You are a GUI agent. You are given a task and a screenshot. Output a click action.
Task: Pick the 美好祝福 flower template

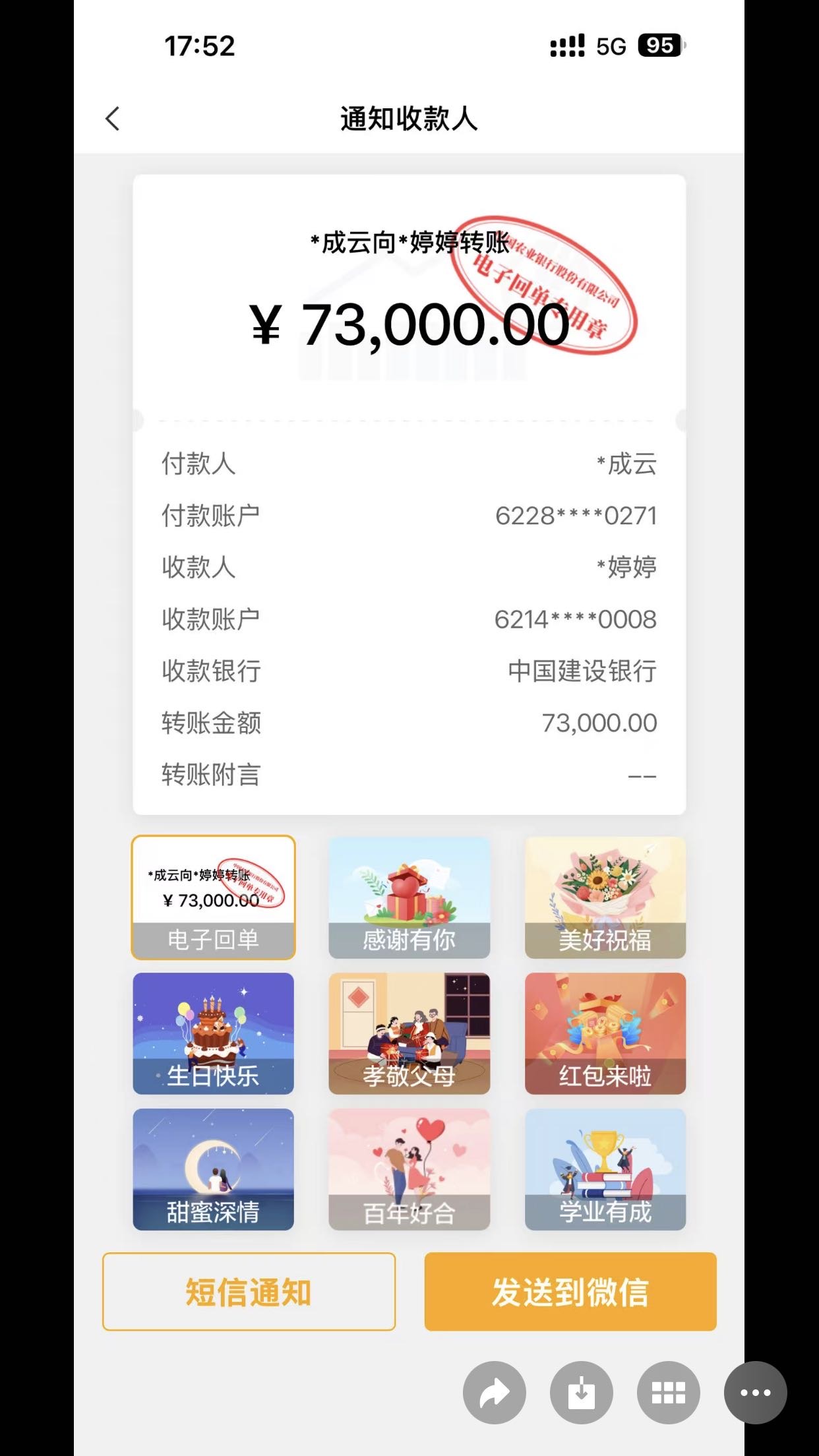pyautogui.click(x=605, y=897)
